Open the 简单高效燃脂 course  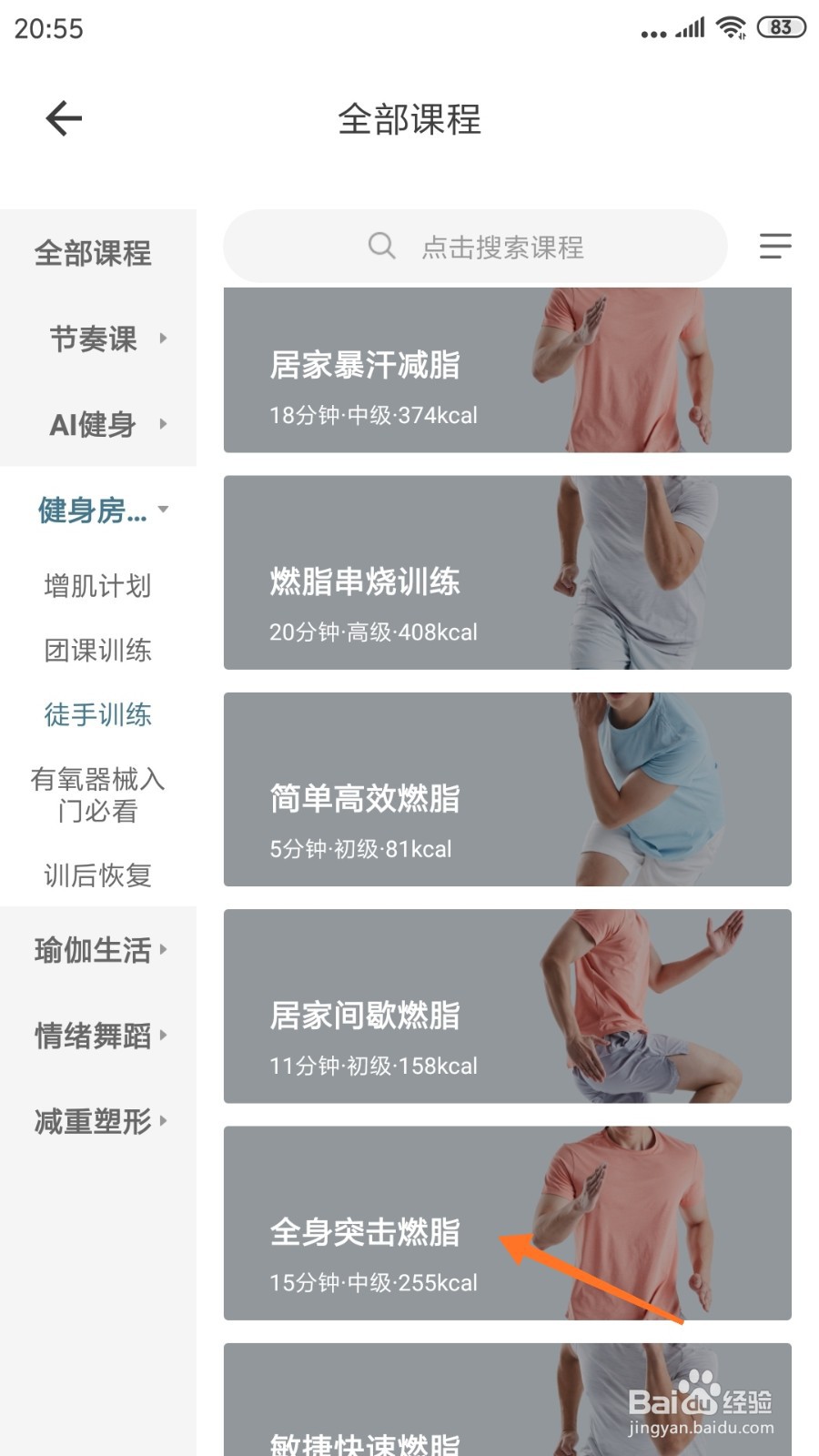coord(507,790)
